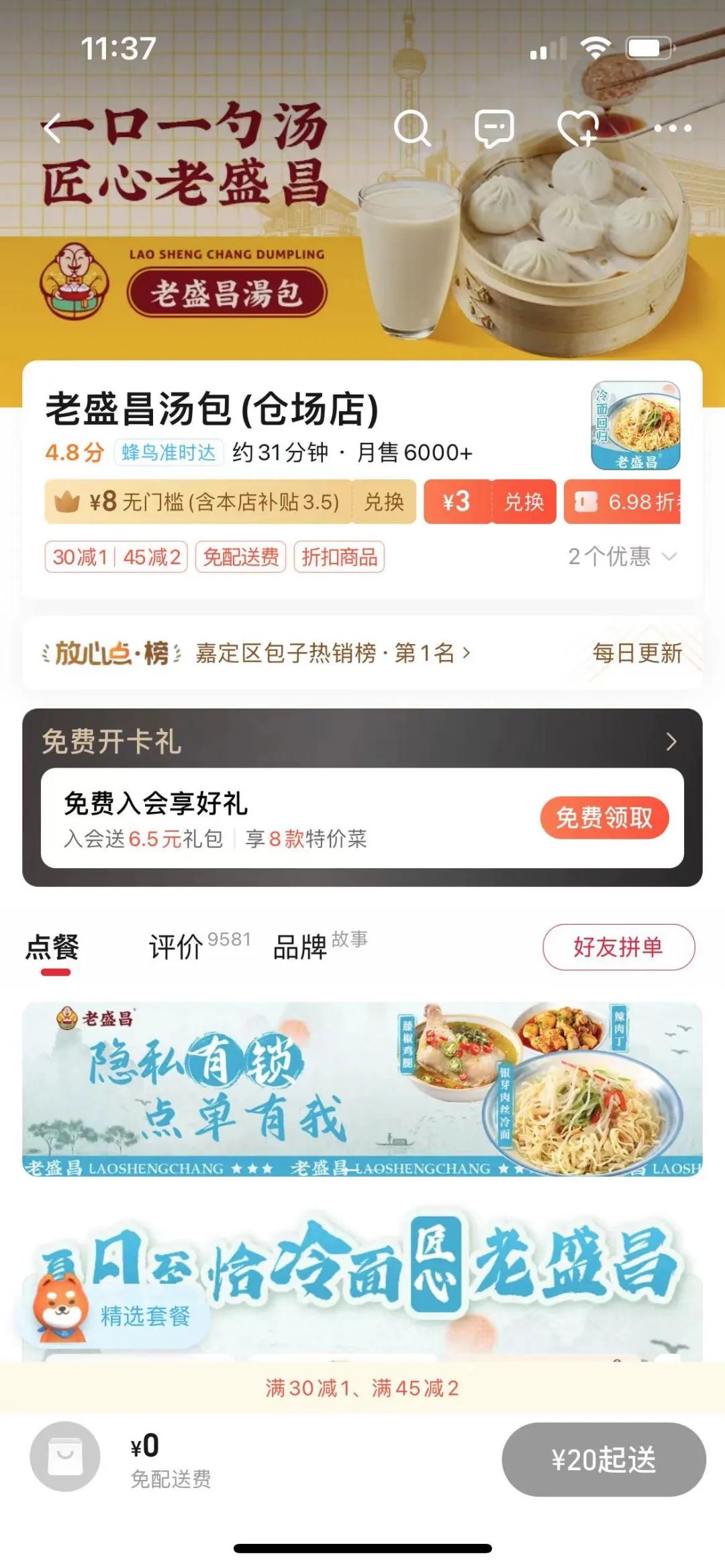The width and height of the screenshot is (725, 1568).
Task: Start a group order with 好友拼单
Action: 618,947
